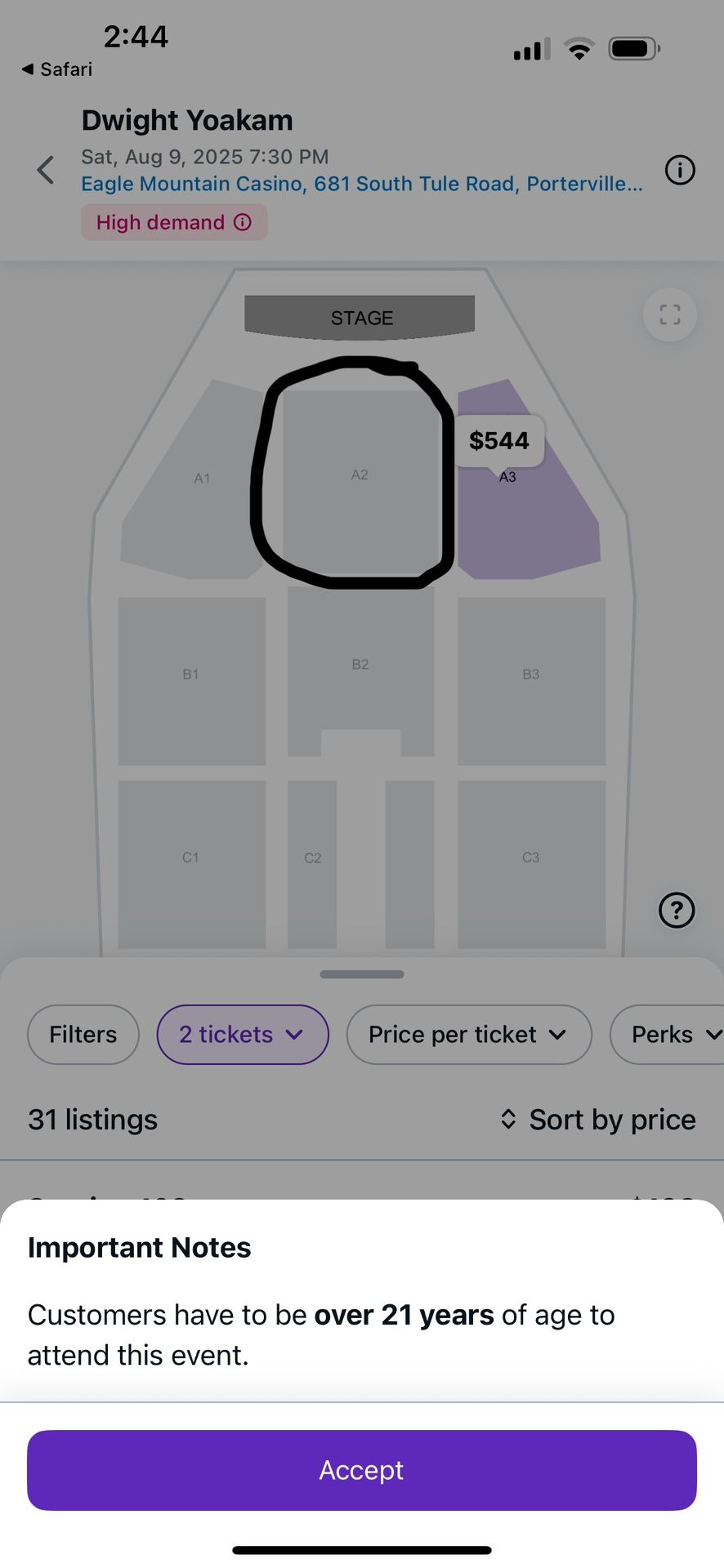
Task: Open the Eagle Mountain Casino address link
Action: pos(362,183)
